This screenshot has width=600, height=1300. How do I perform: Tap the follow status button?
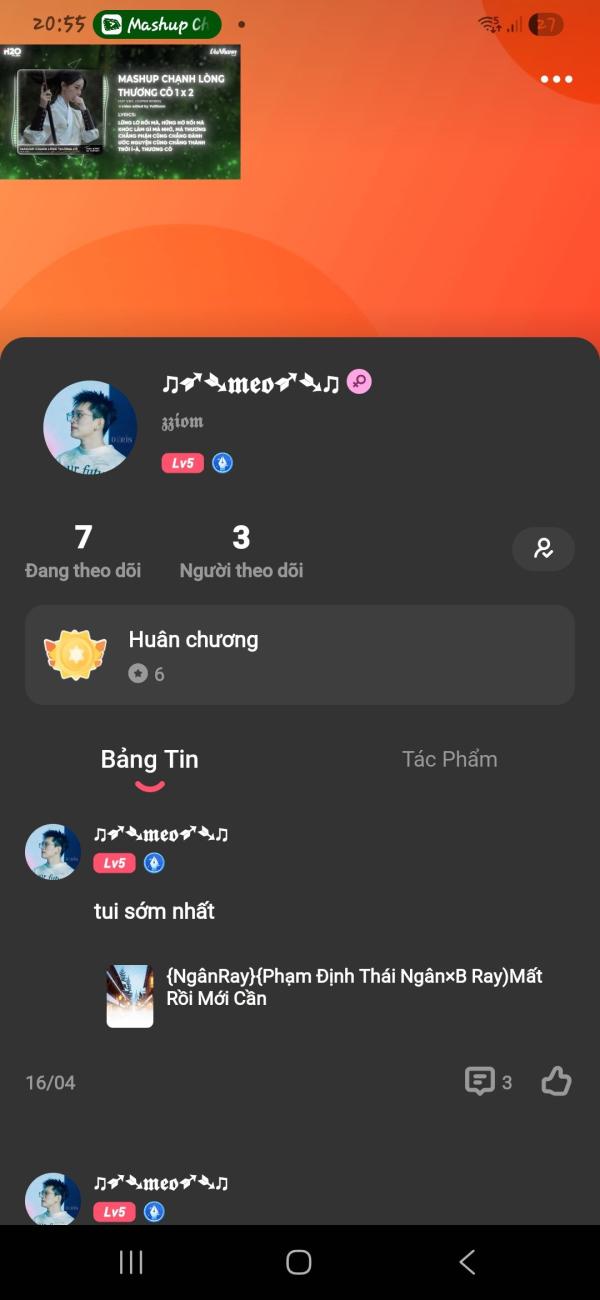tap(543, 548)
